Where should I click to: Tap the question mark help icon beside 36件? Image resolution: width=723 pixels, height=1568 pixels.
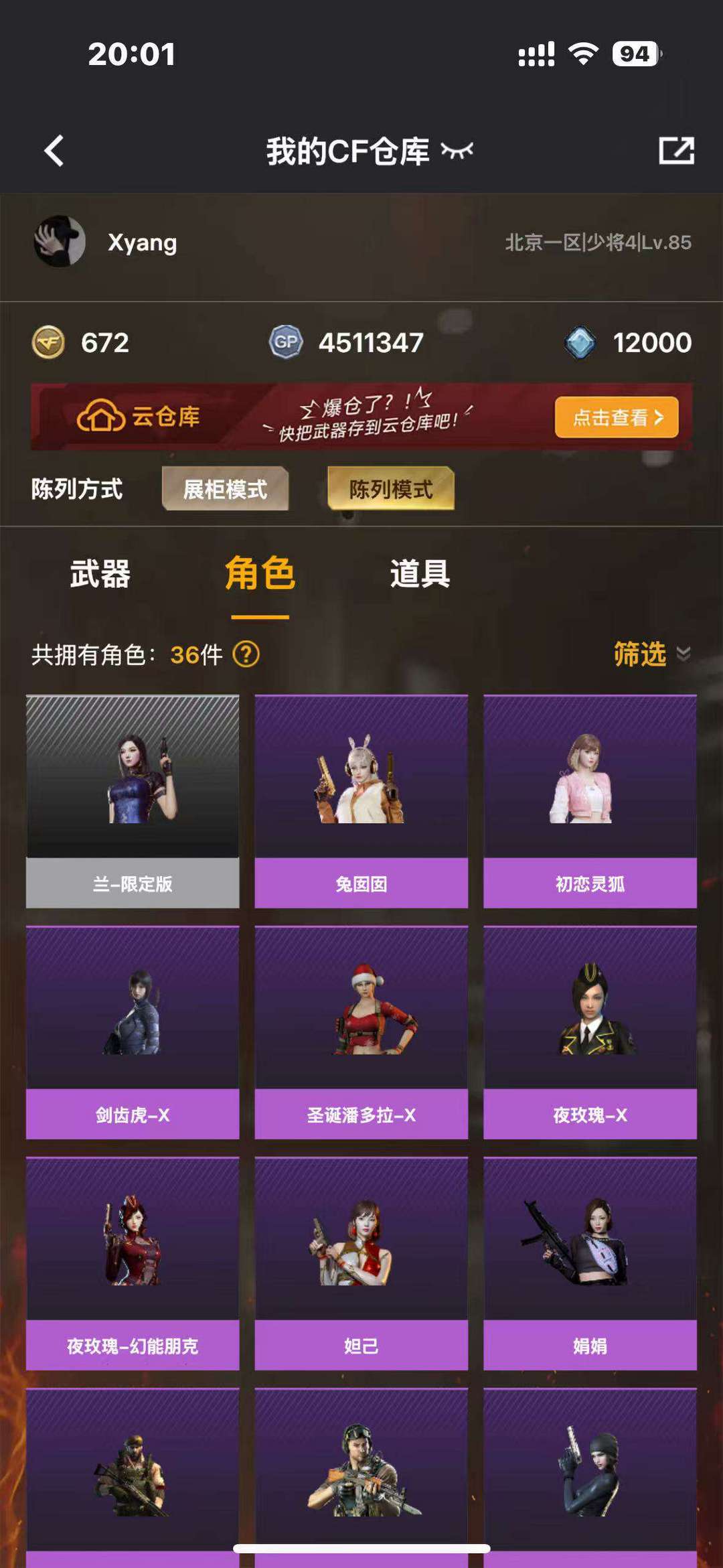(246, 654)
